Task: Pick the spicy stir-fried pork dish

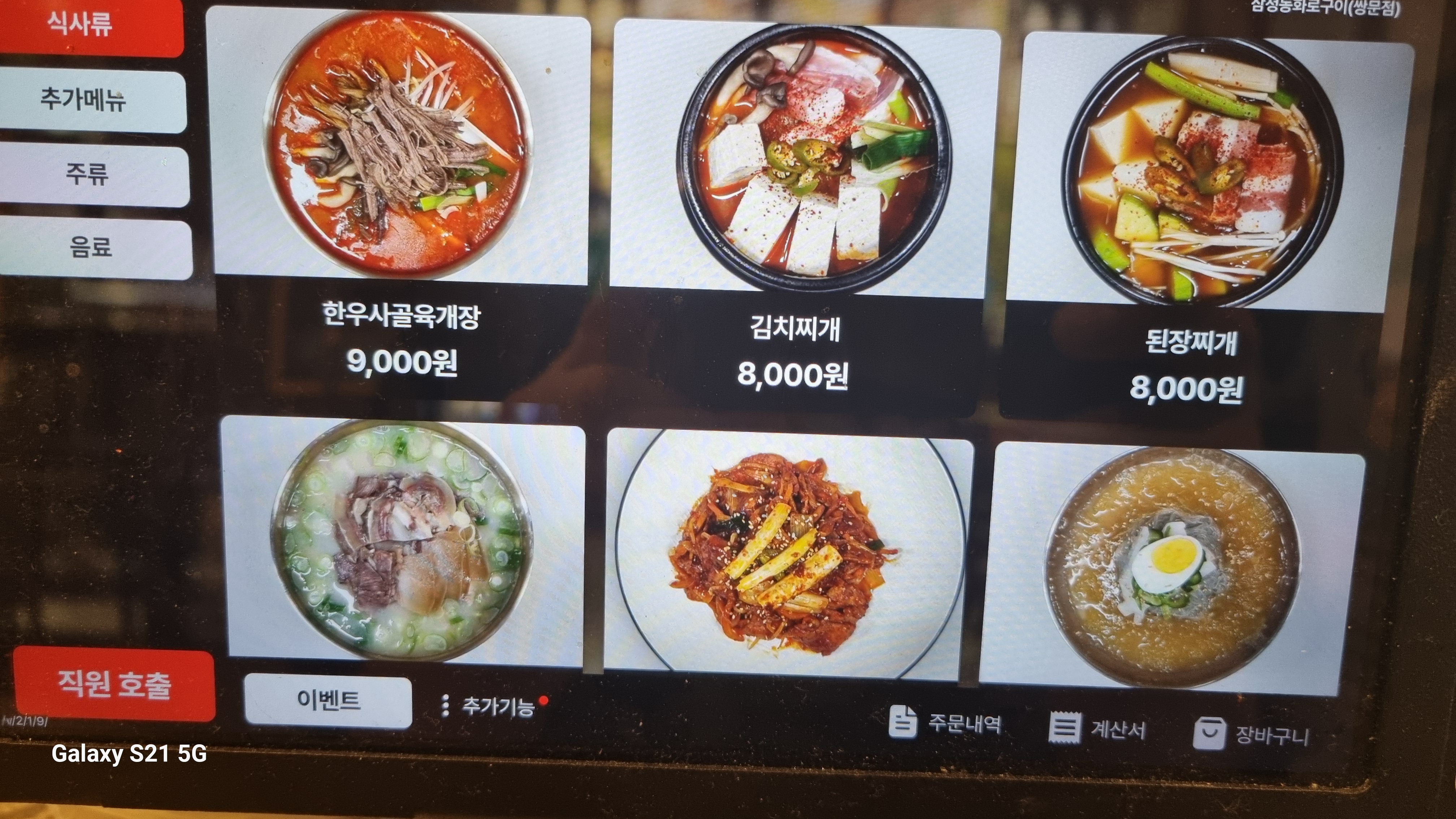Action: (x=788, y=554)
